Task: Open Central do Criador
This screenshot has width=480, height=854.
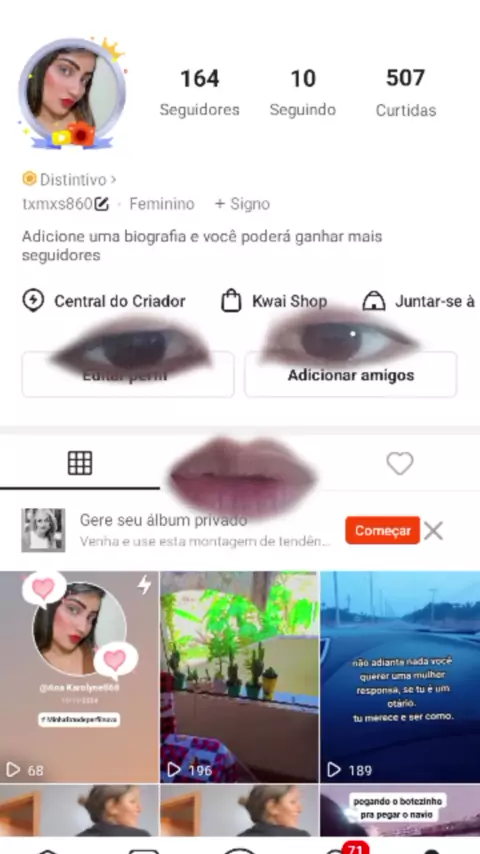Action: click(104, 301)
